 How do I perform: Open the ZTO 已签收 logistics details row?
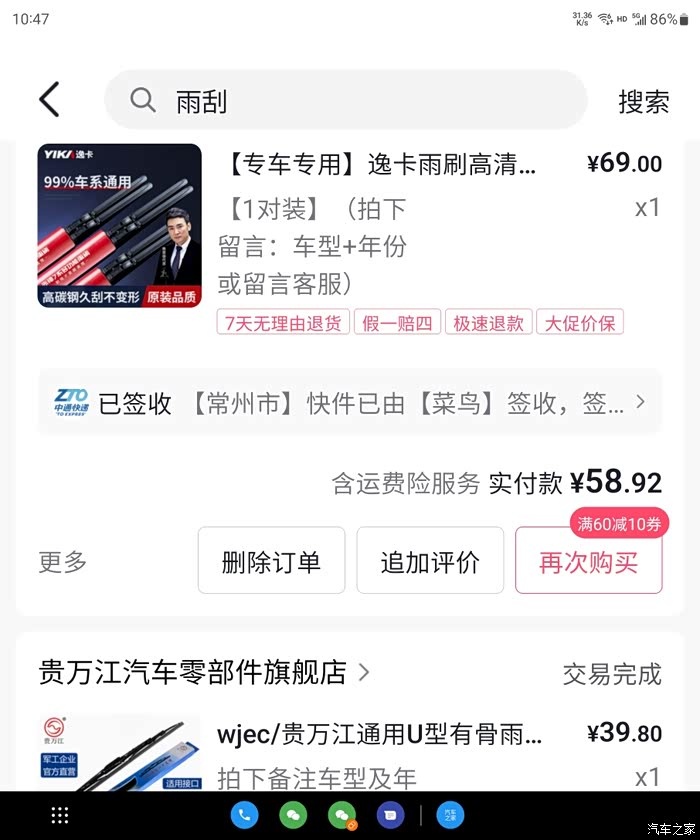[350, 402]
